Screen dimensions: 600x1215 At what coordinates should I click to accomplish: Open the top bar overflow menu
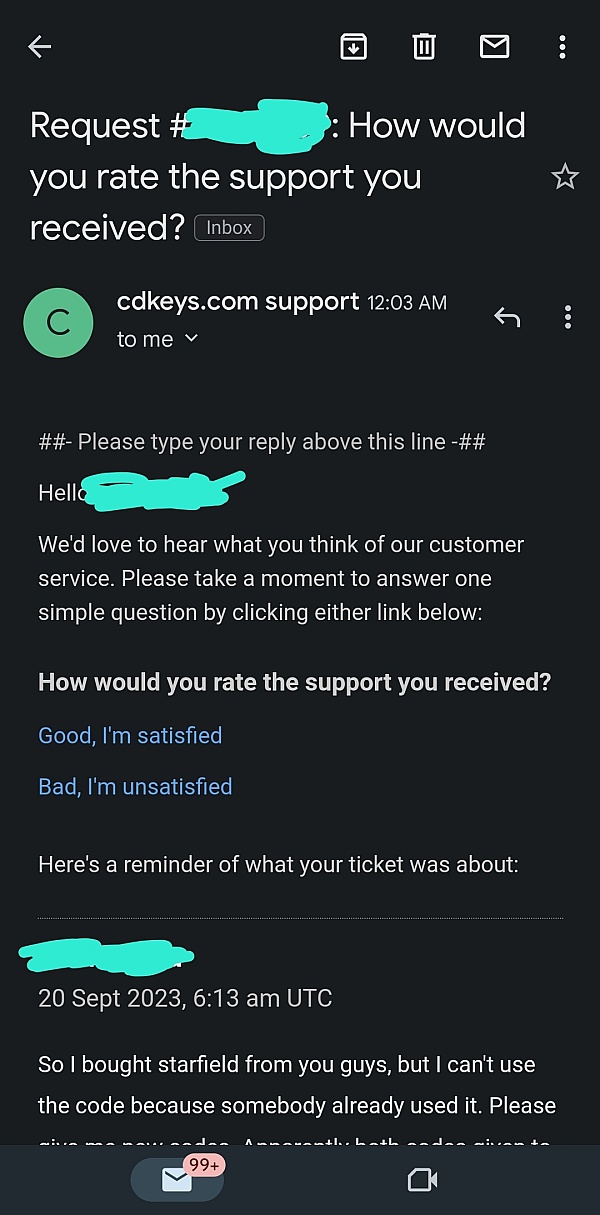[x=563, y=46]
